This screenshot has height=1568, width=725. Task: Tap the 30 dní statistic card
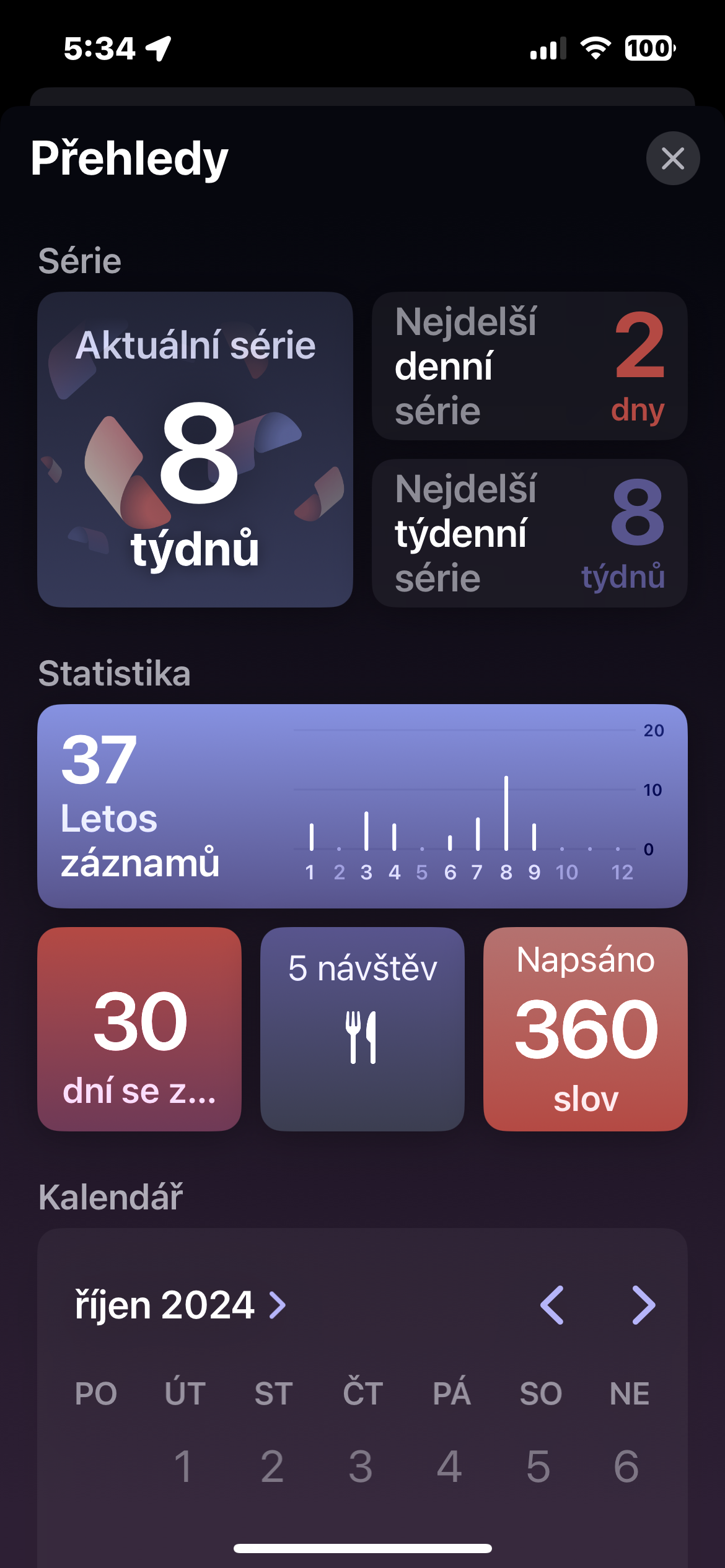coord(139,1029)
